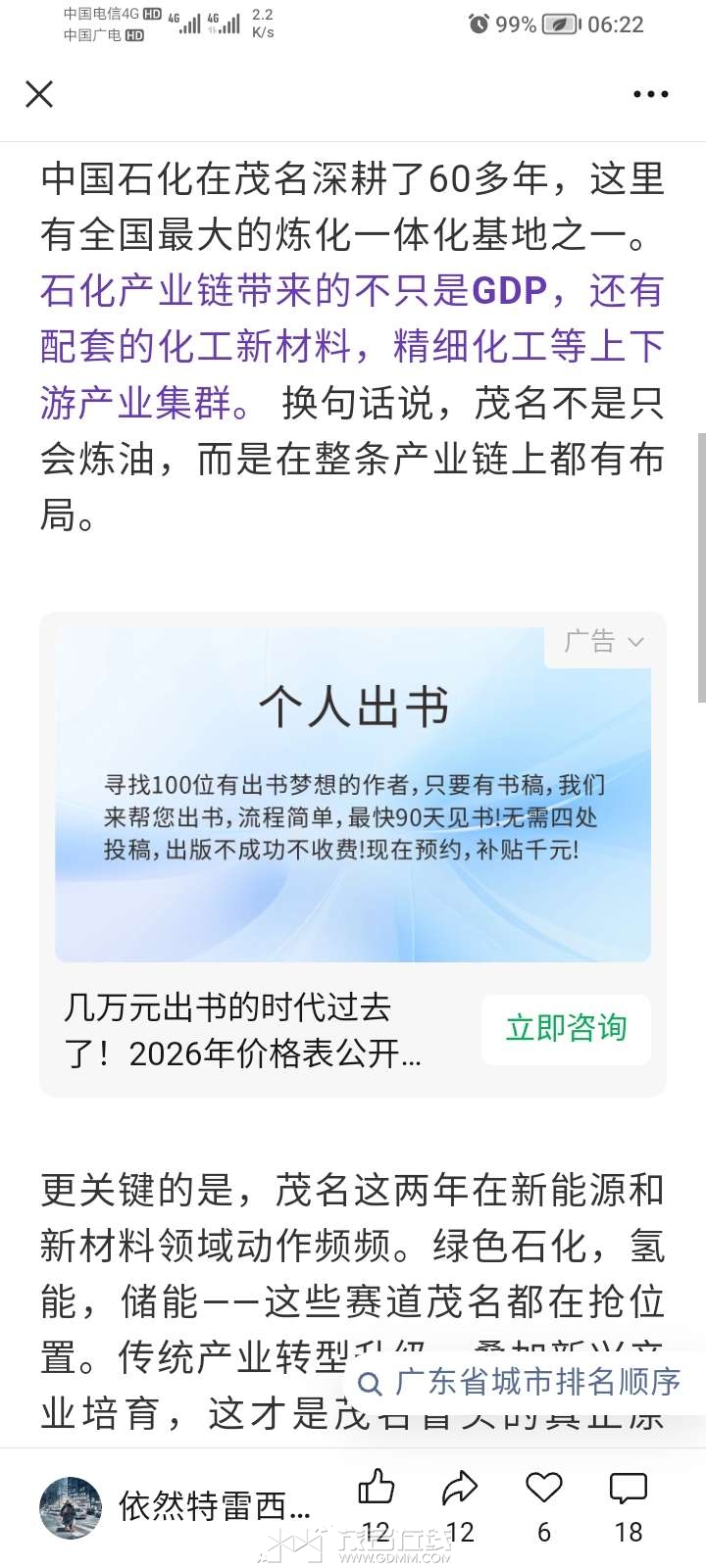Tap the 立即咨询 button
This screenshot has height=1568, width=706.
566,1028
